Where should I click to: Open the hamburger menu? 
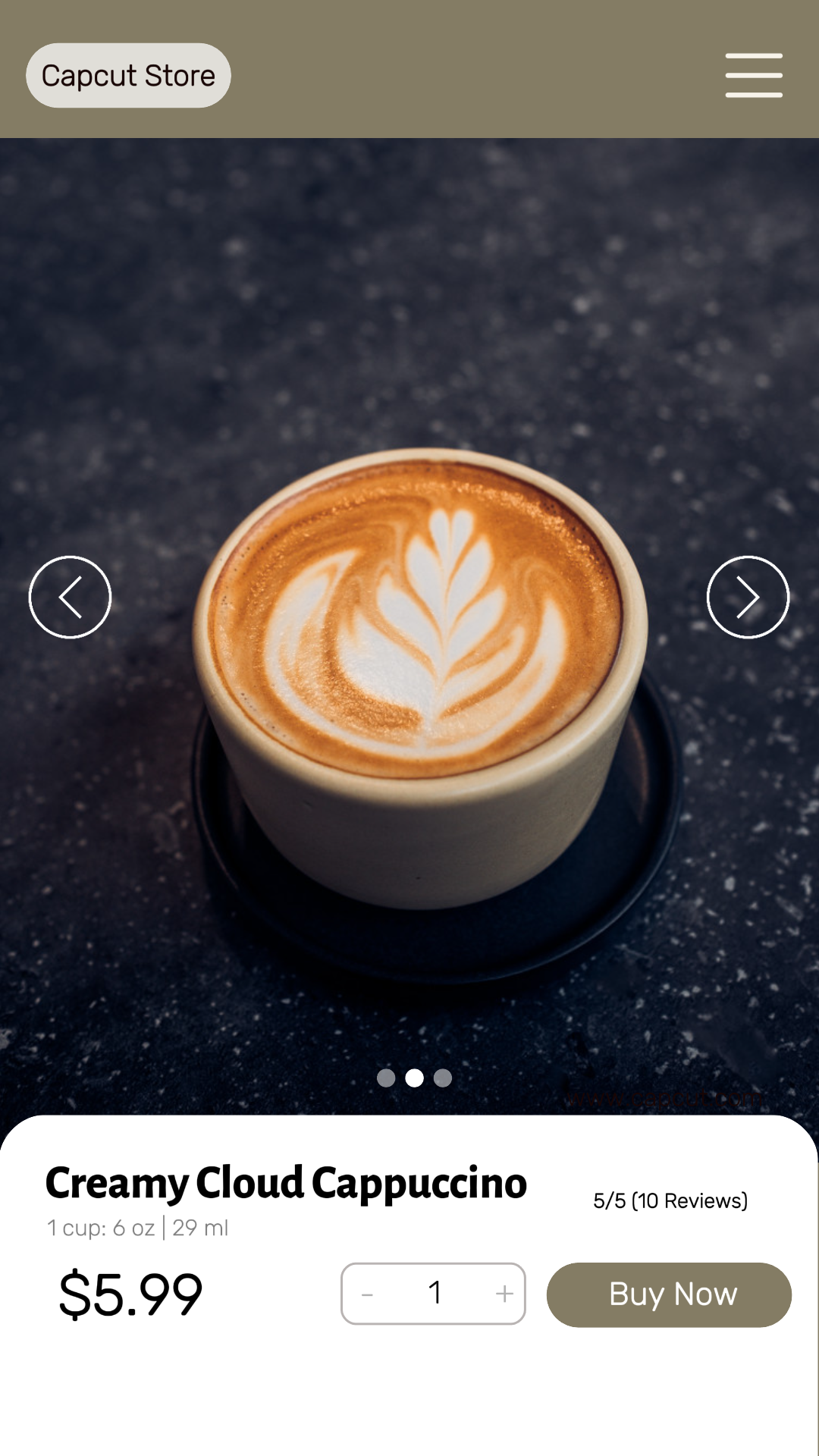tap(753, 75)
